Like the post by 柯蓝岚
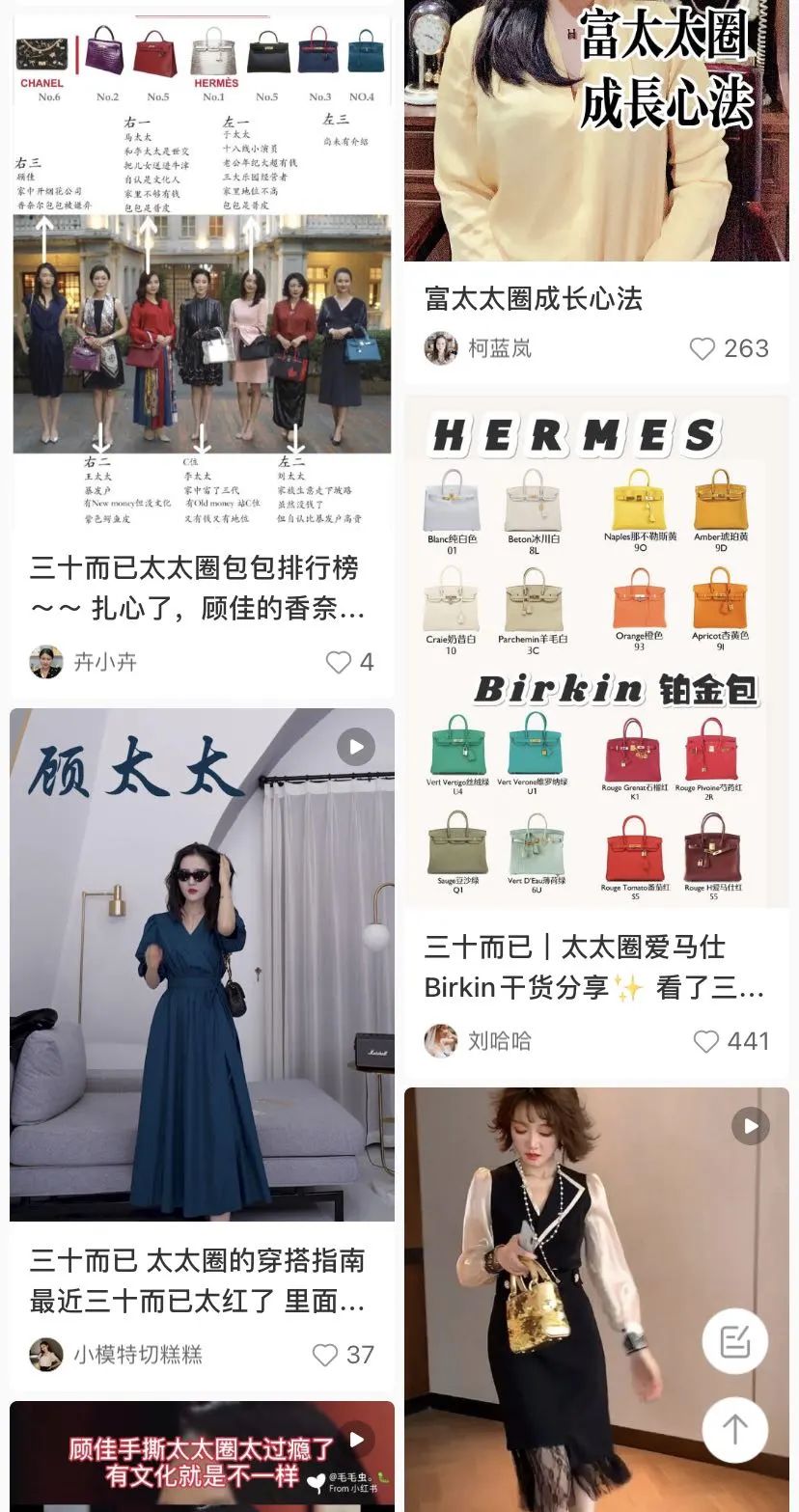Image resolution: width=799 pixels, height=1512 pixels. click(x=703, y=348)
